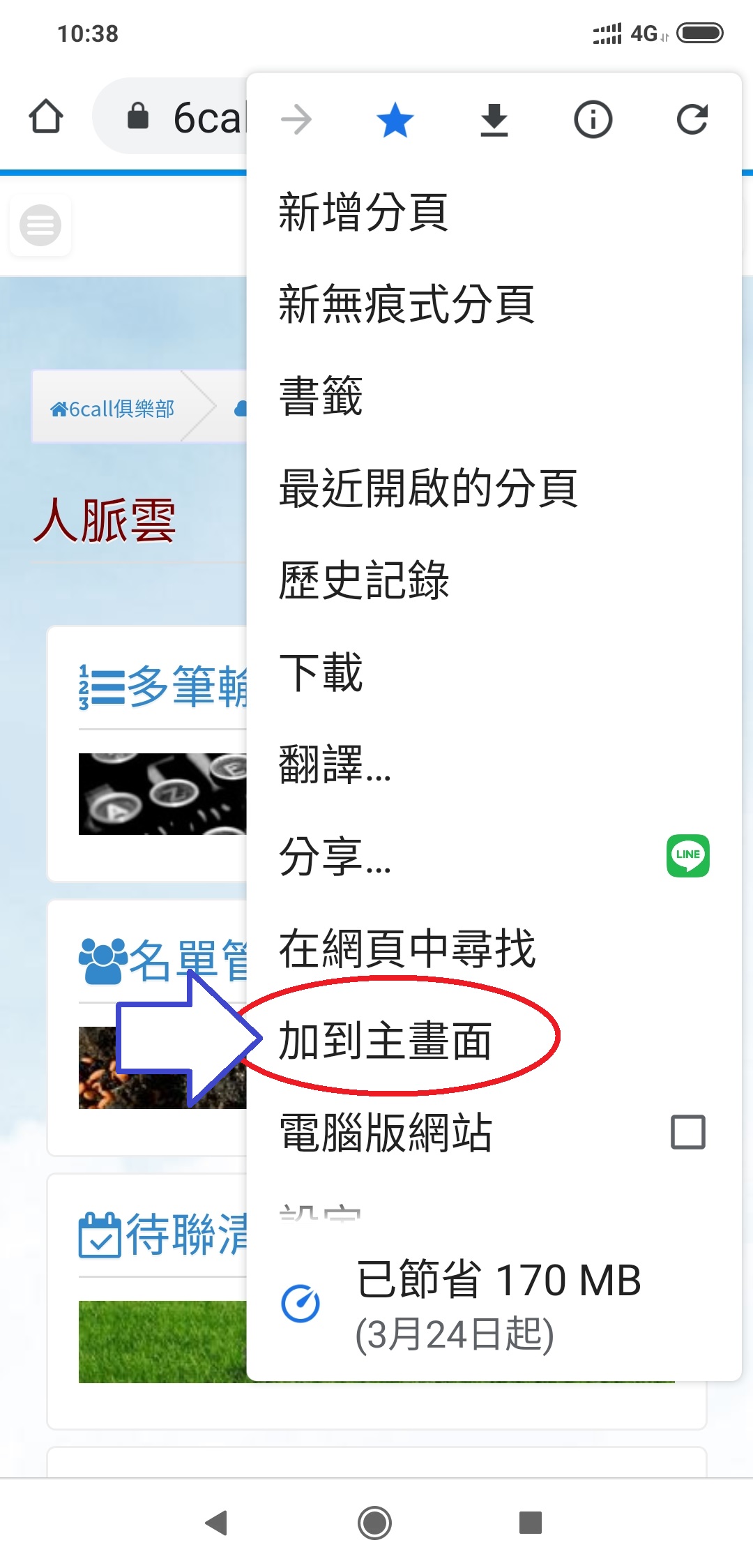Open a new incognito tab (新無痕式分頁)
The width and height of the screenshot is (753, 1568).
[406, 304]
